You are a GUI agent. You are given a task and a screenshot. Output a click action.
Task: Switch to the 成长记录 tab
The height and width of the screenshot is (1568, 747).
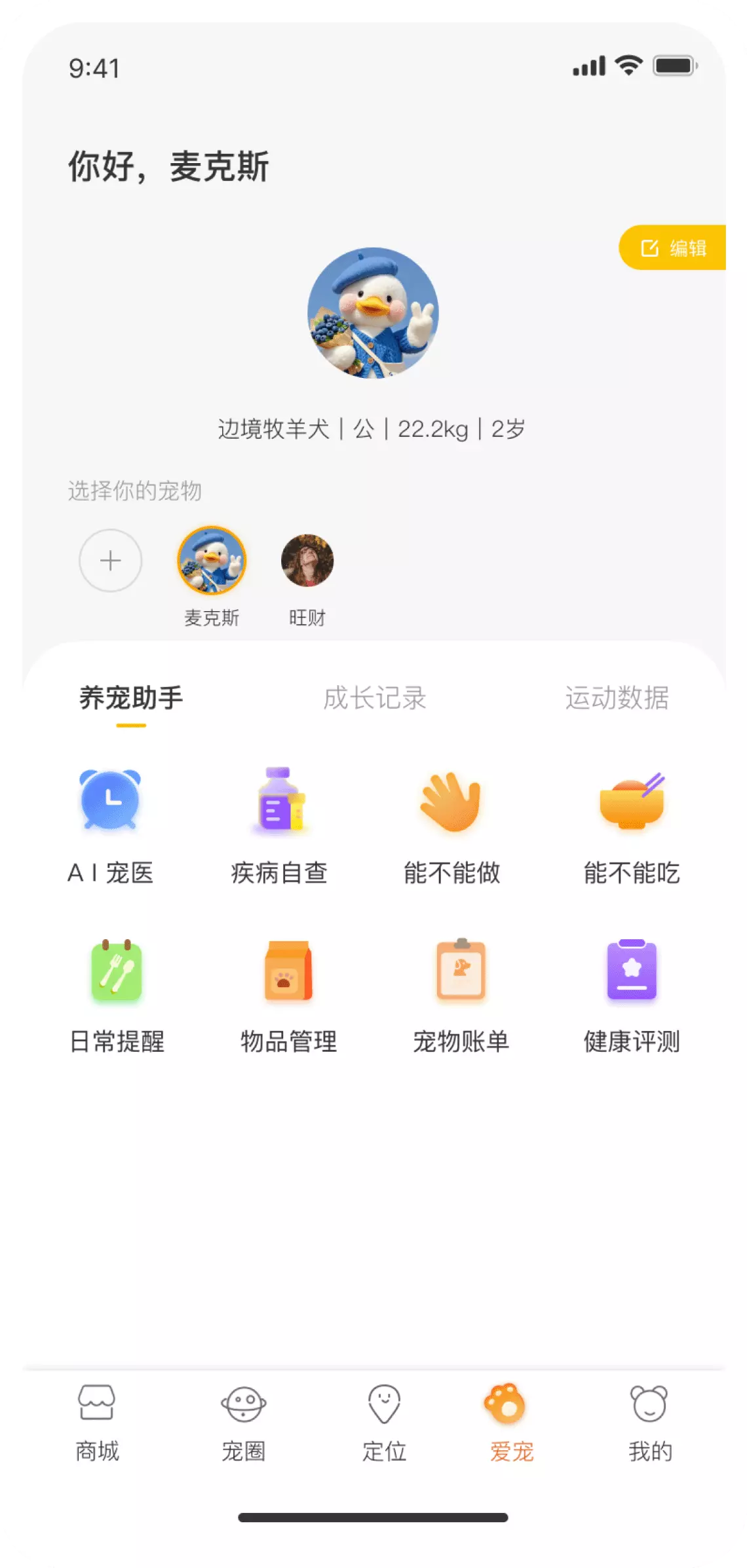point(375,698)
